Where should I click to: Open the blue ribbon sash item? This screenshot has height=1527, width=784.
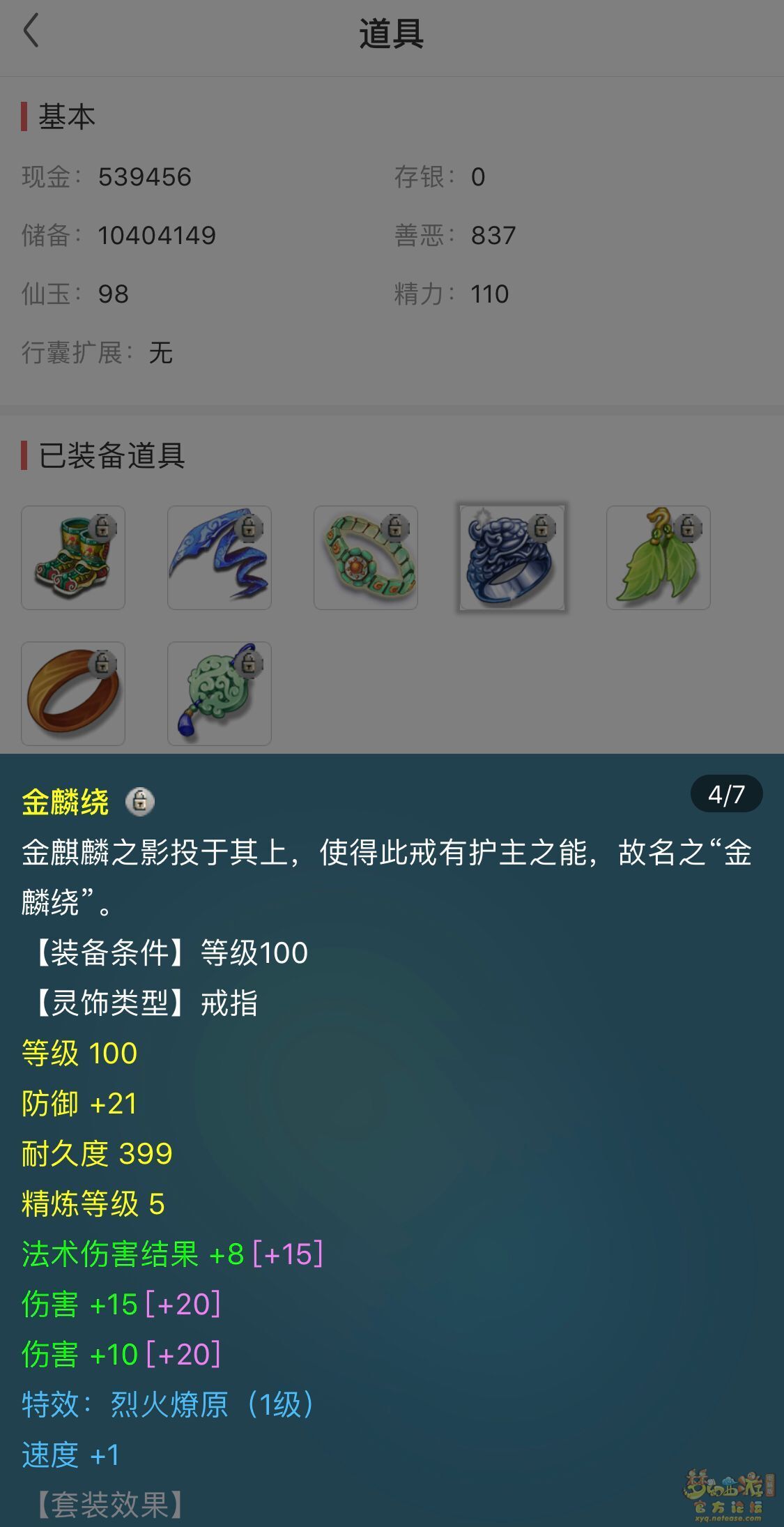click(x=220, y=558)
